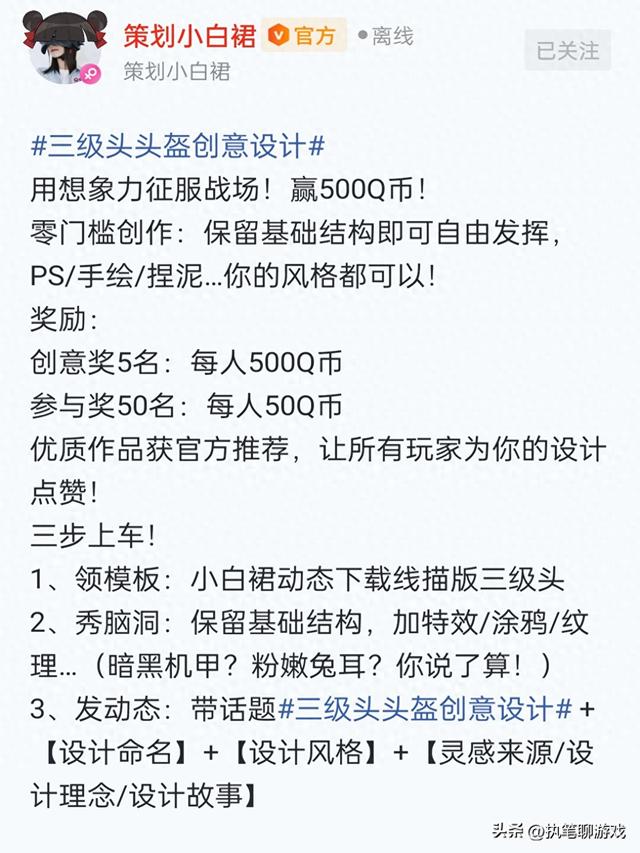This screenshot has height=853, width=640.
Task: Open 策划小白裙's profile avatar
Action: pos(63,49)
